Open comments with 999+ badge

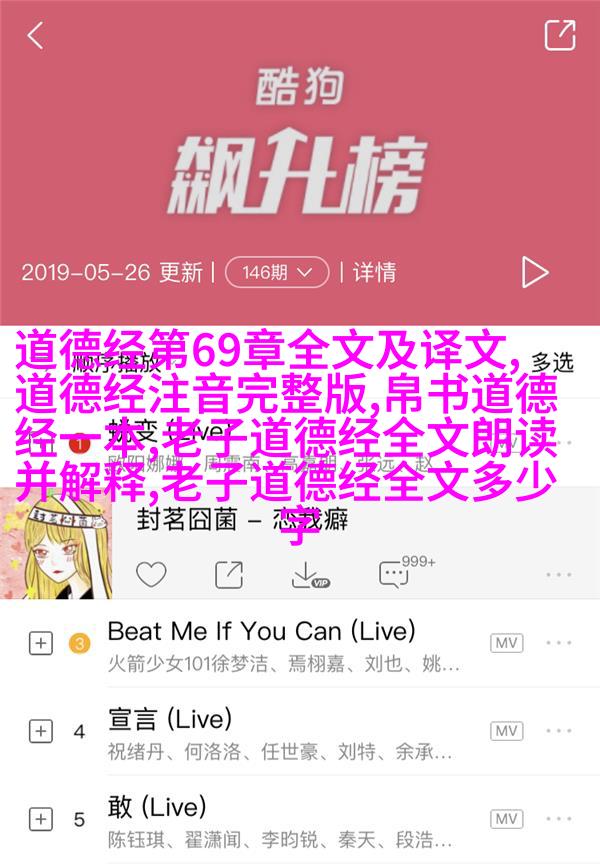tap(395, 574)
